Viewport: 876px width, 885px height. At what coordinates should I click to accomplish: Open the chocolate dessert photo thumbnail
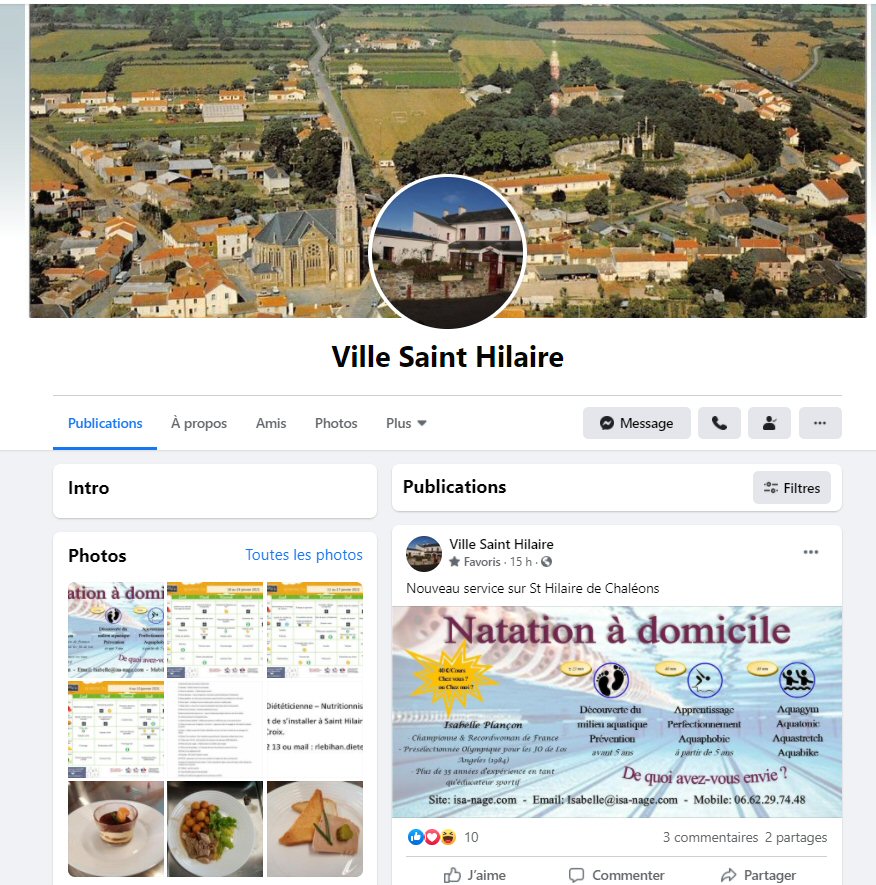[x=115, y=829]
